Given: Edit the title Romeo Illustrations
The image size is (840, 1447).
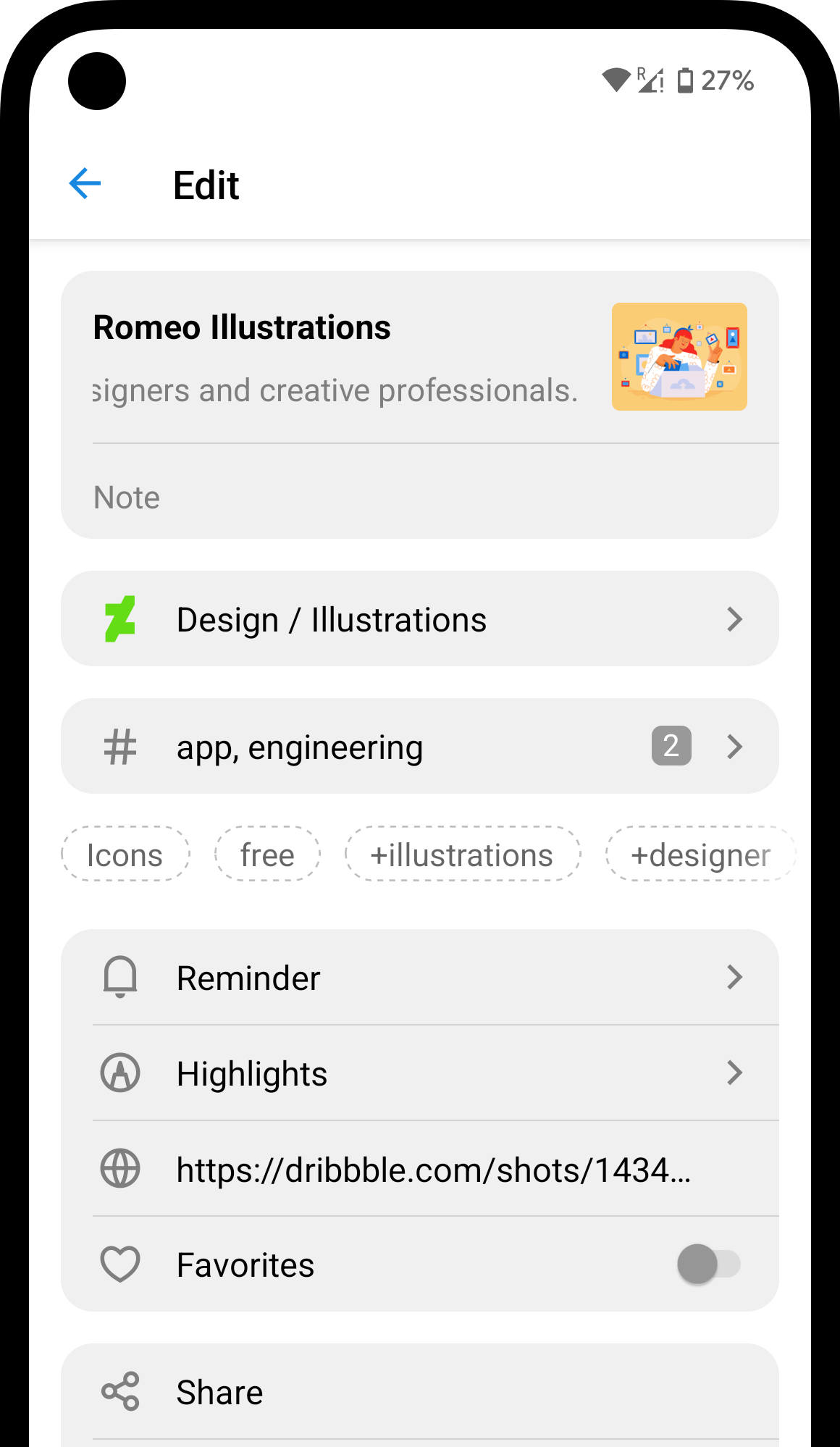Looking at the screenshot, I should 242,327.
